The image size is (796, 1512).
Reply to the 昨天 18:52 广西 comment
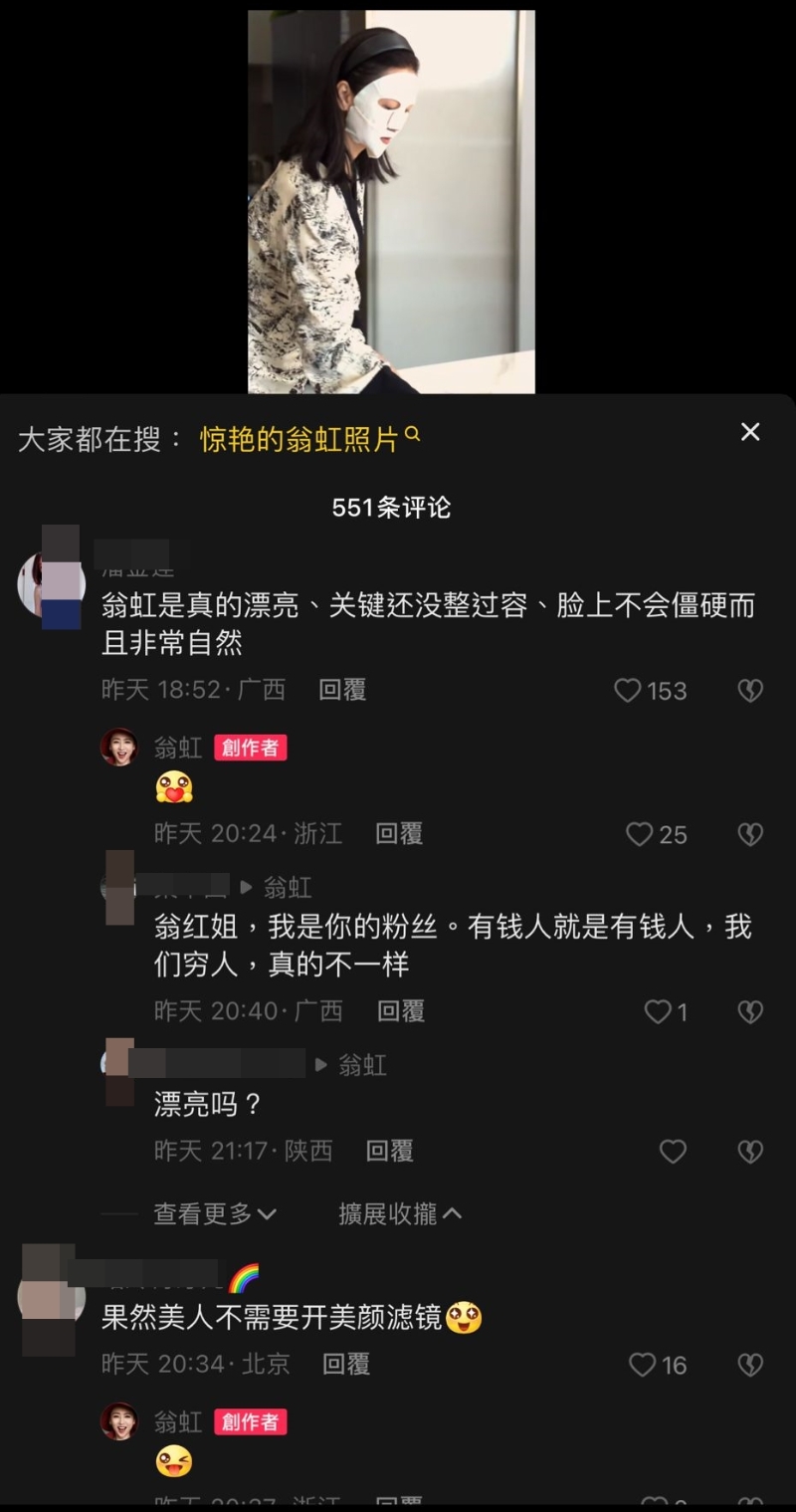[x=342, y=690]
